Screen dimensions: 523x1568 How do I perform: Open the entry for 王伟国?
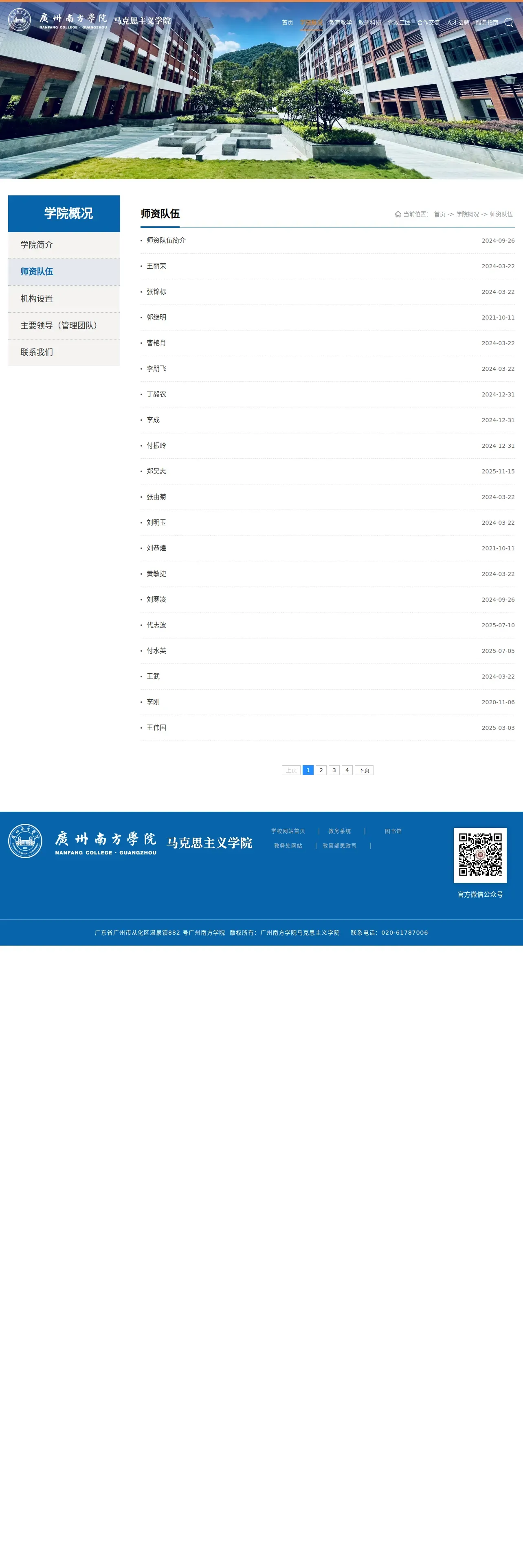156,727
